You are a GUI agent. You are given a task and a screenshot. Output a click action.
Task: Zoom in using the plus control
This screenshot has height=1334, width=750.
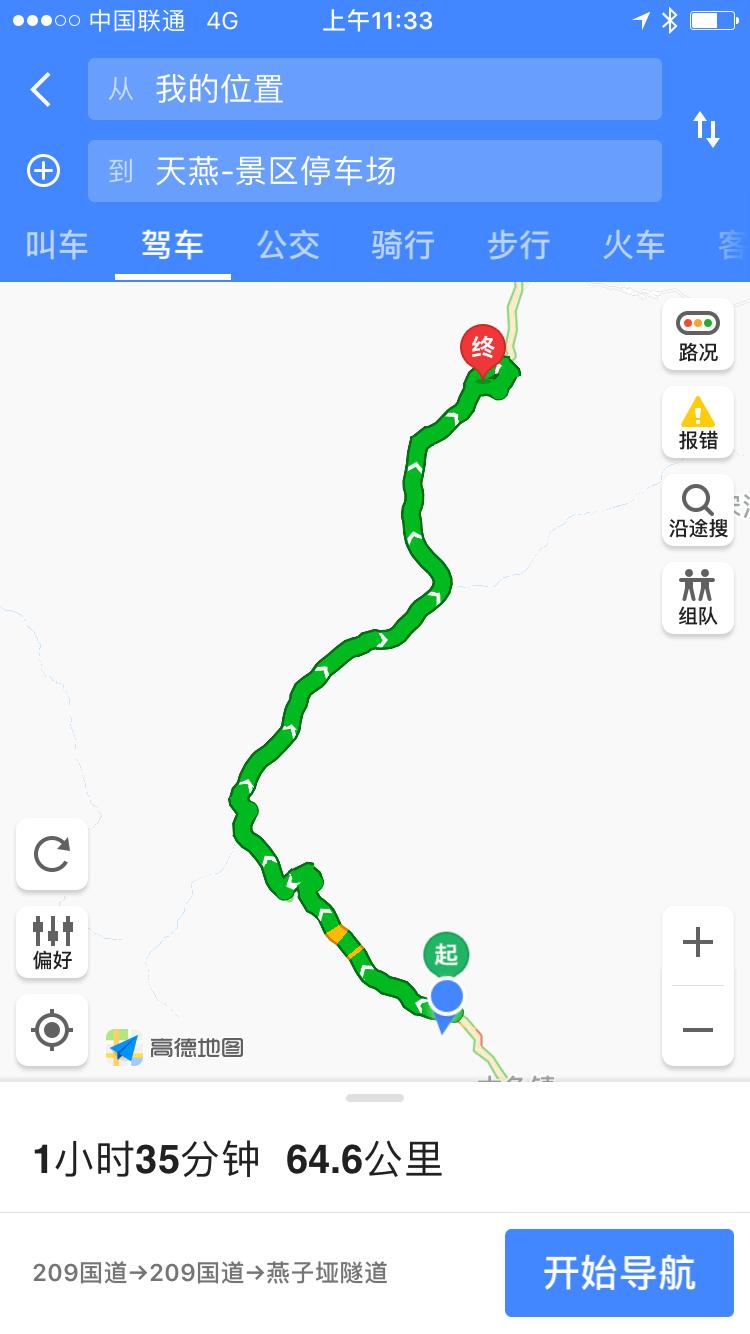[697, 941]
